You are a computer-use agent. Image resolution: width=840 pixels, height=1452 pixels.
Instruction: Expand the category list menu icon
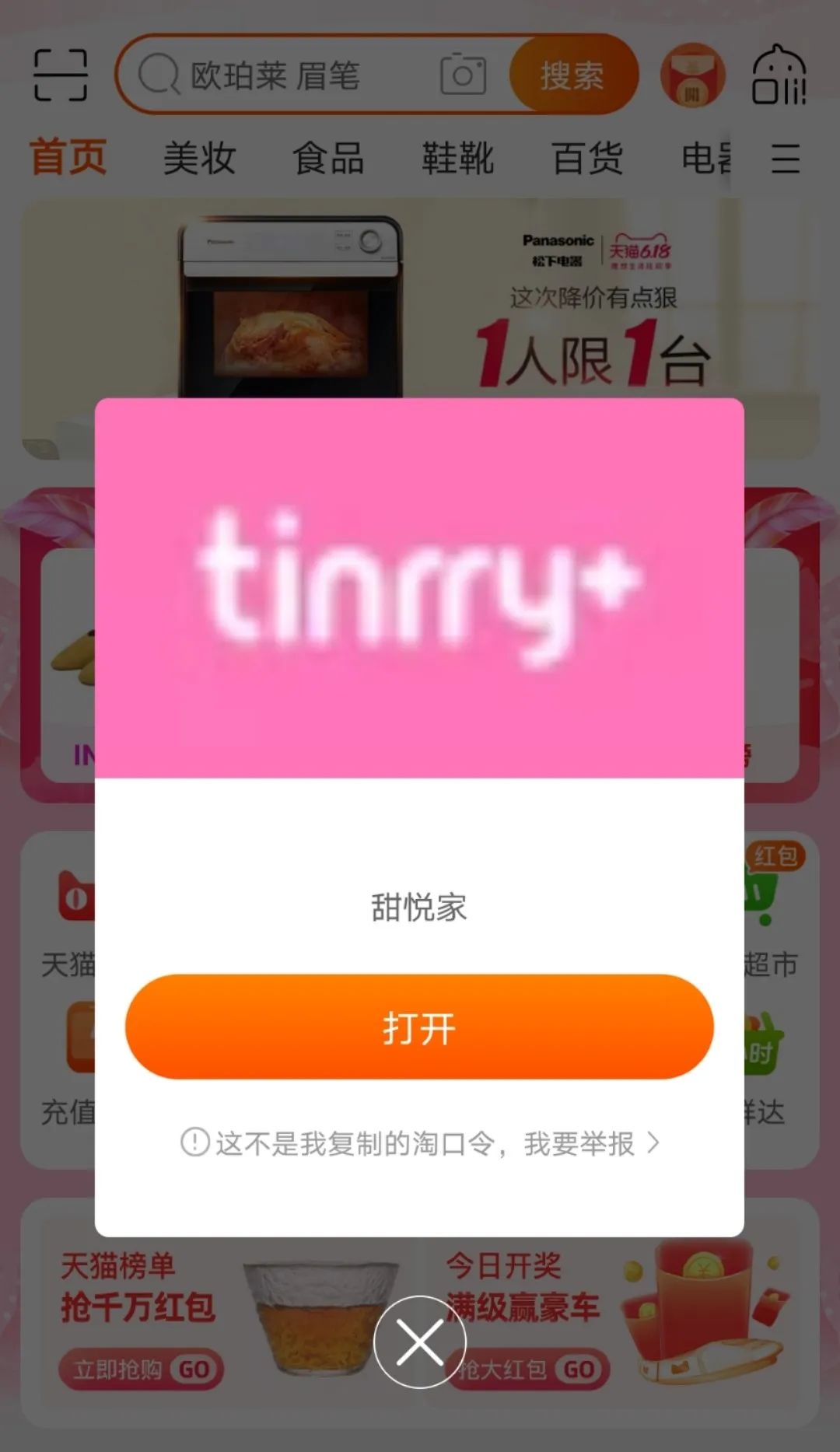point(785,158)
